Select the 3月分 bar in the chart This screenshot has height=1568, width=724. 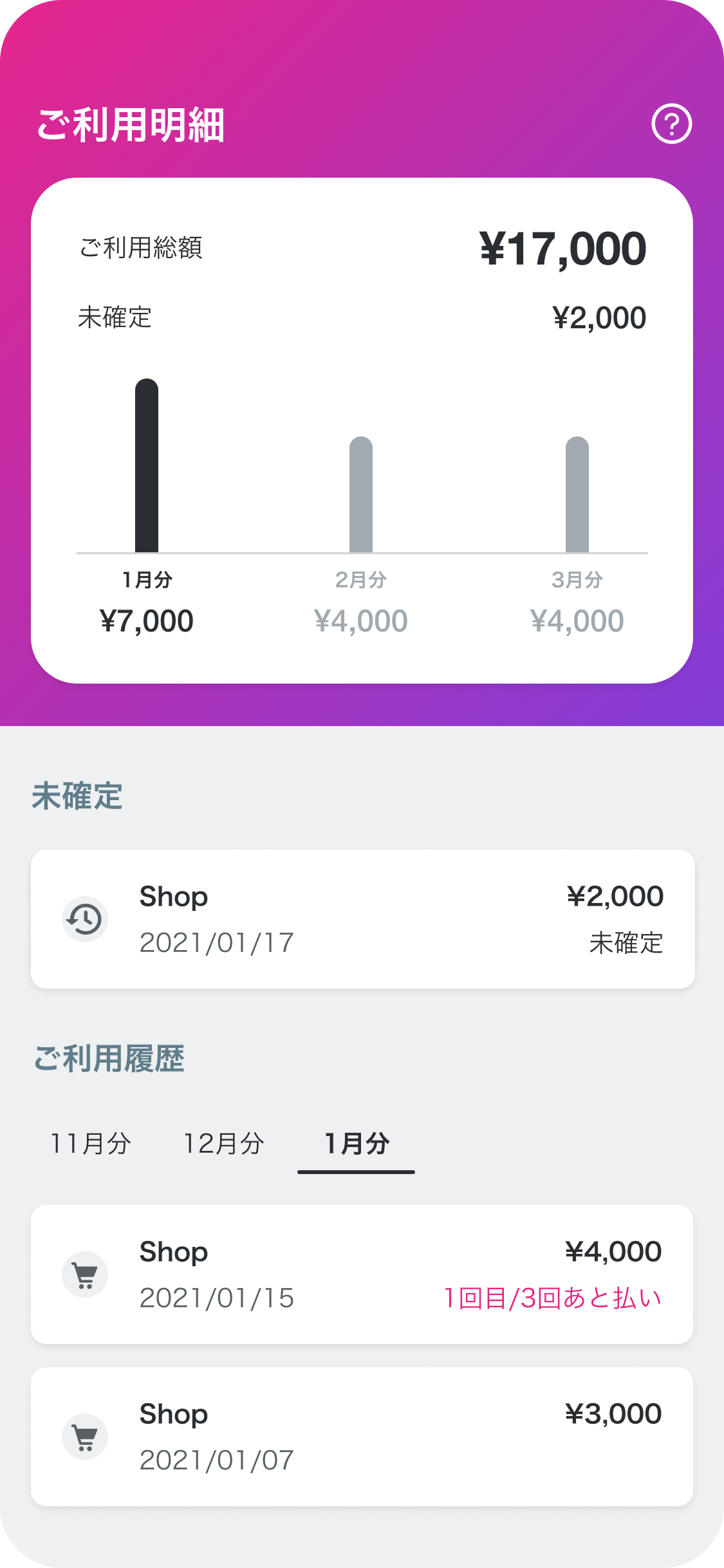coord(577,494)
